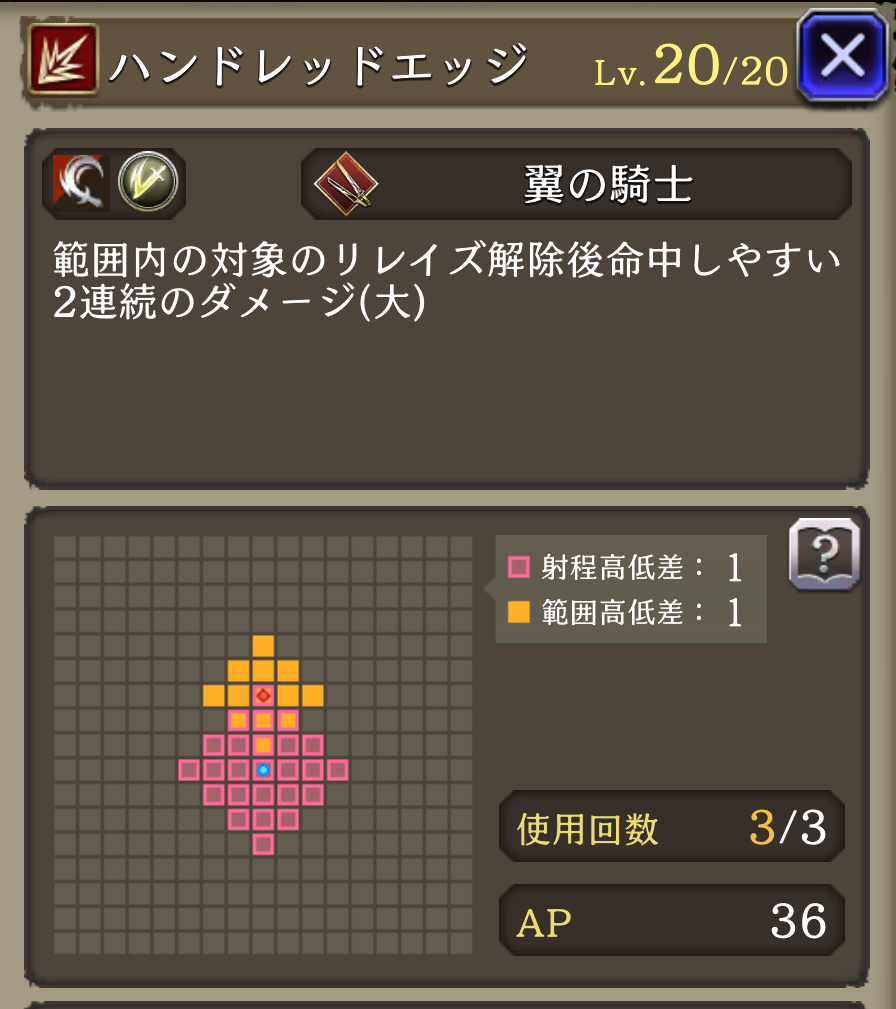Open the range grid help book icon

[x=824, y=555]
